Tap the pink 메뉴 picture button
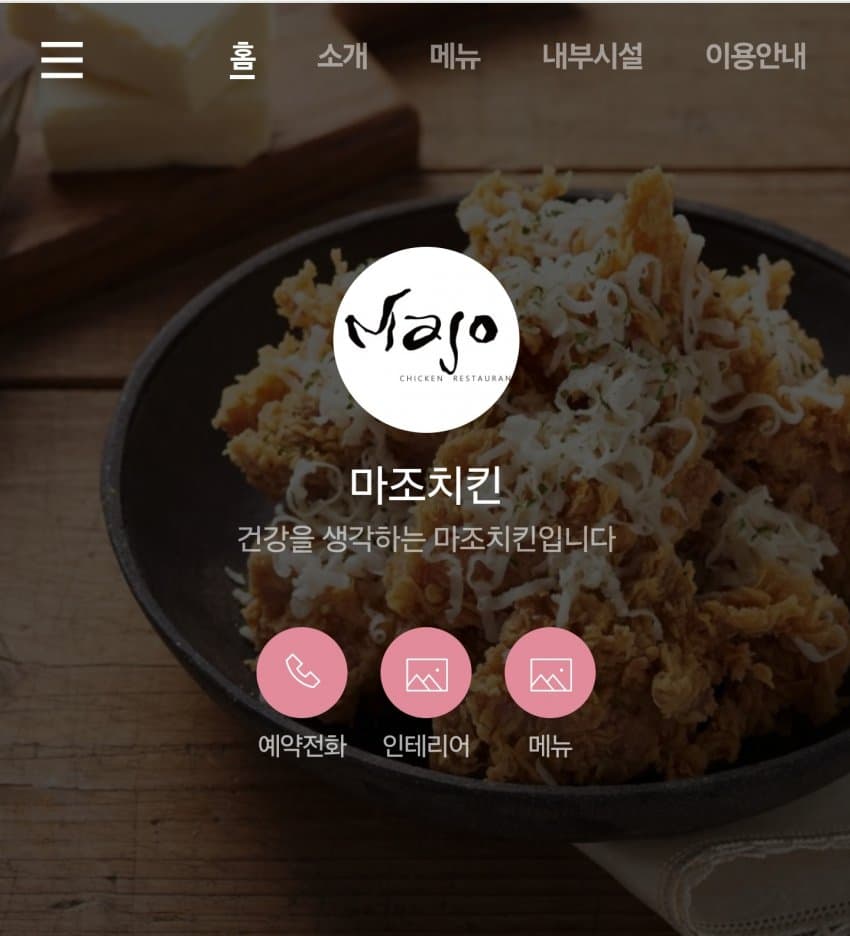Viewport: 850px width, 936px height. point(550,672)
